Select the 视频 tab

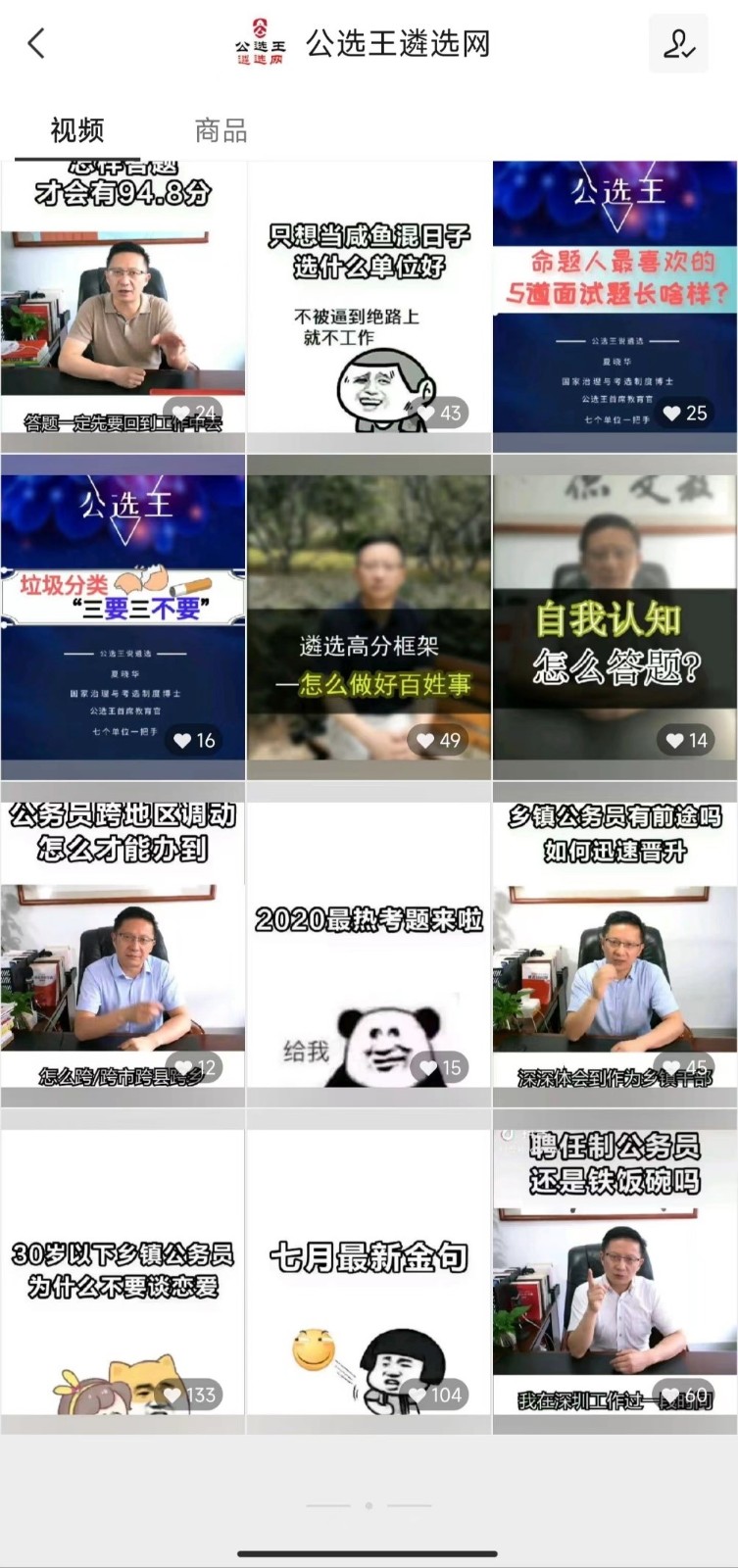[77, 130]
